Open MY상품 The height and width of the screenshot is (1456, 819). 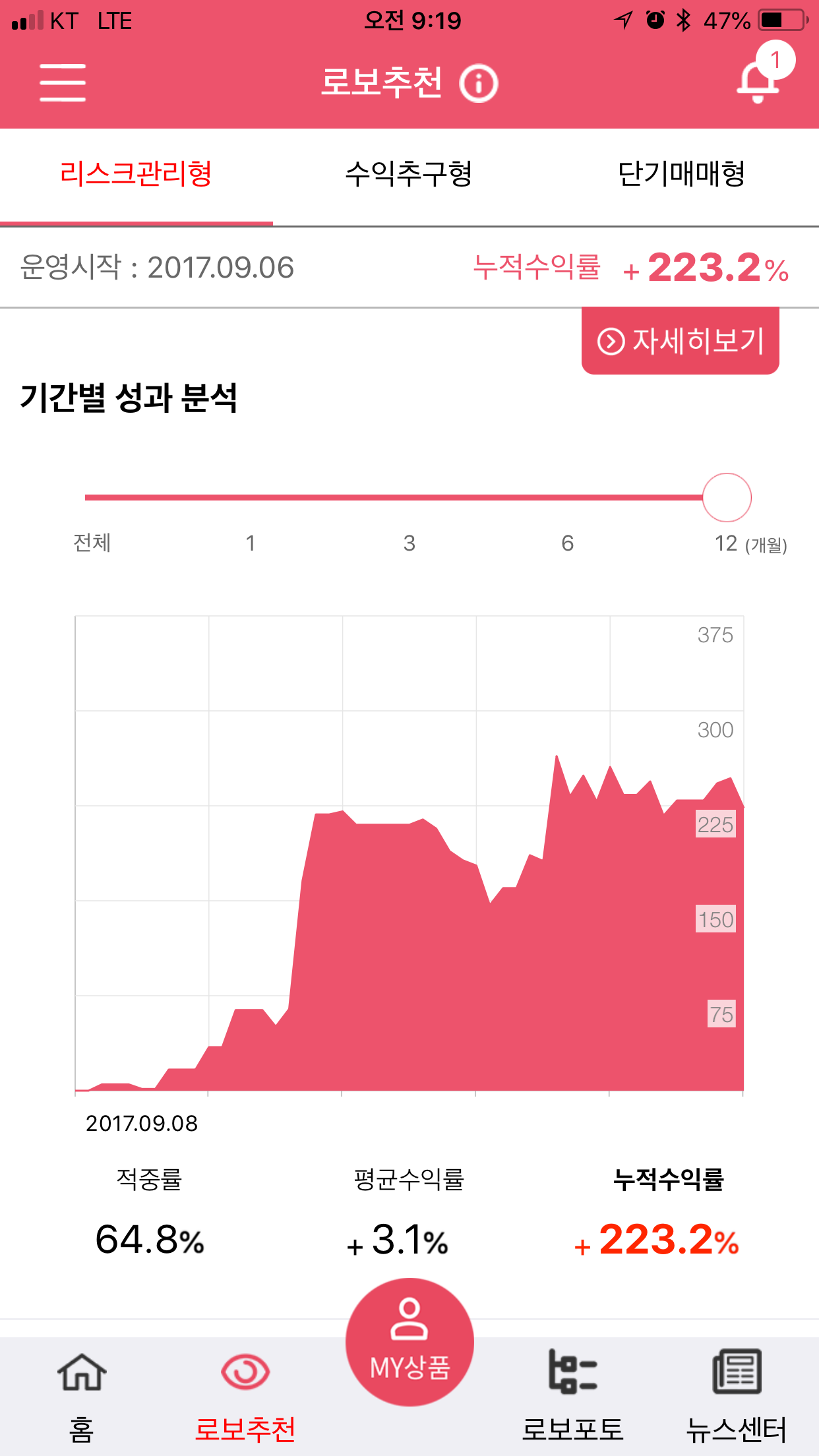click(x=409, y=1343)
